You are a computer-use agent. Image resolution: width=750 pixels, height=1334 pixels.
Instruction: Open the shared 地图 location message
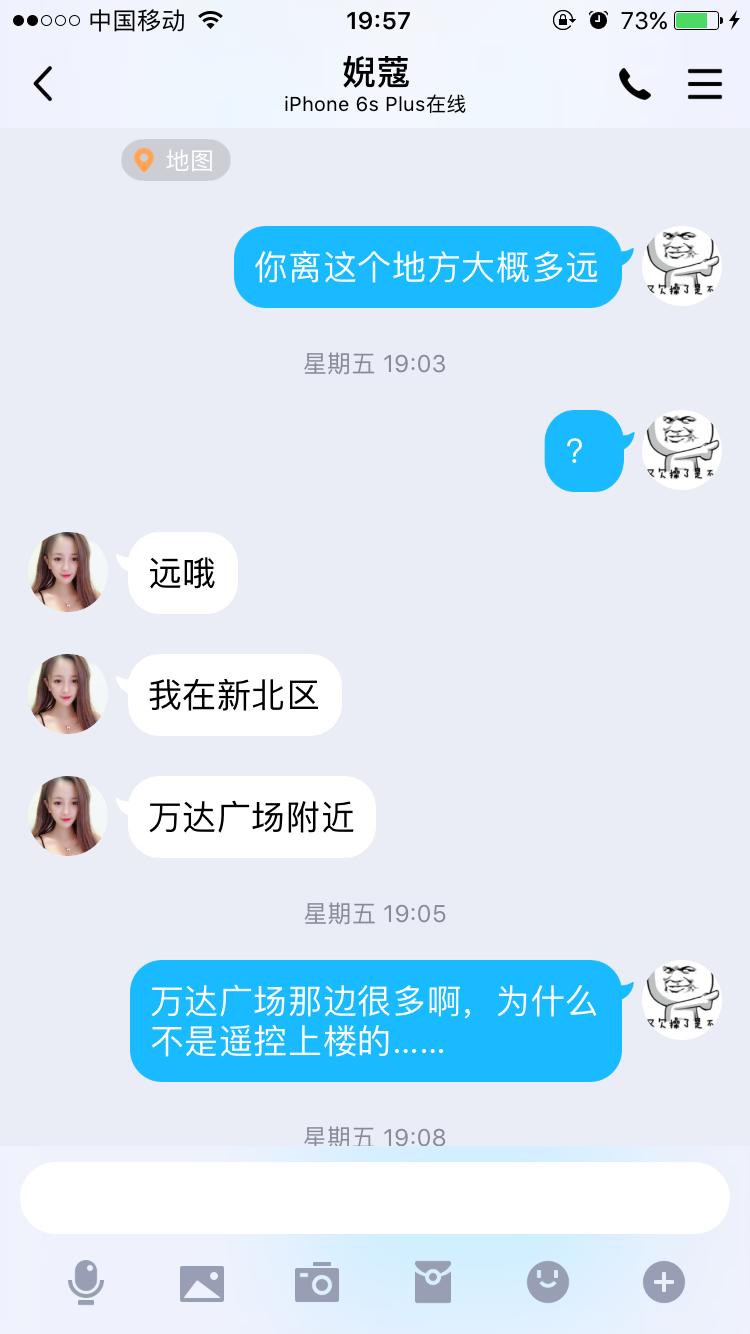[176, 160]
